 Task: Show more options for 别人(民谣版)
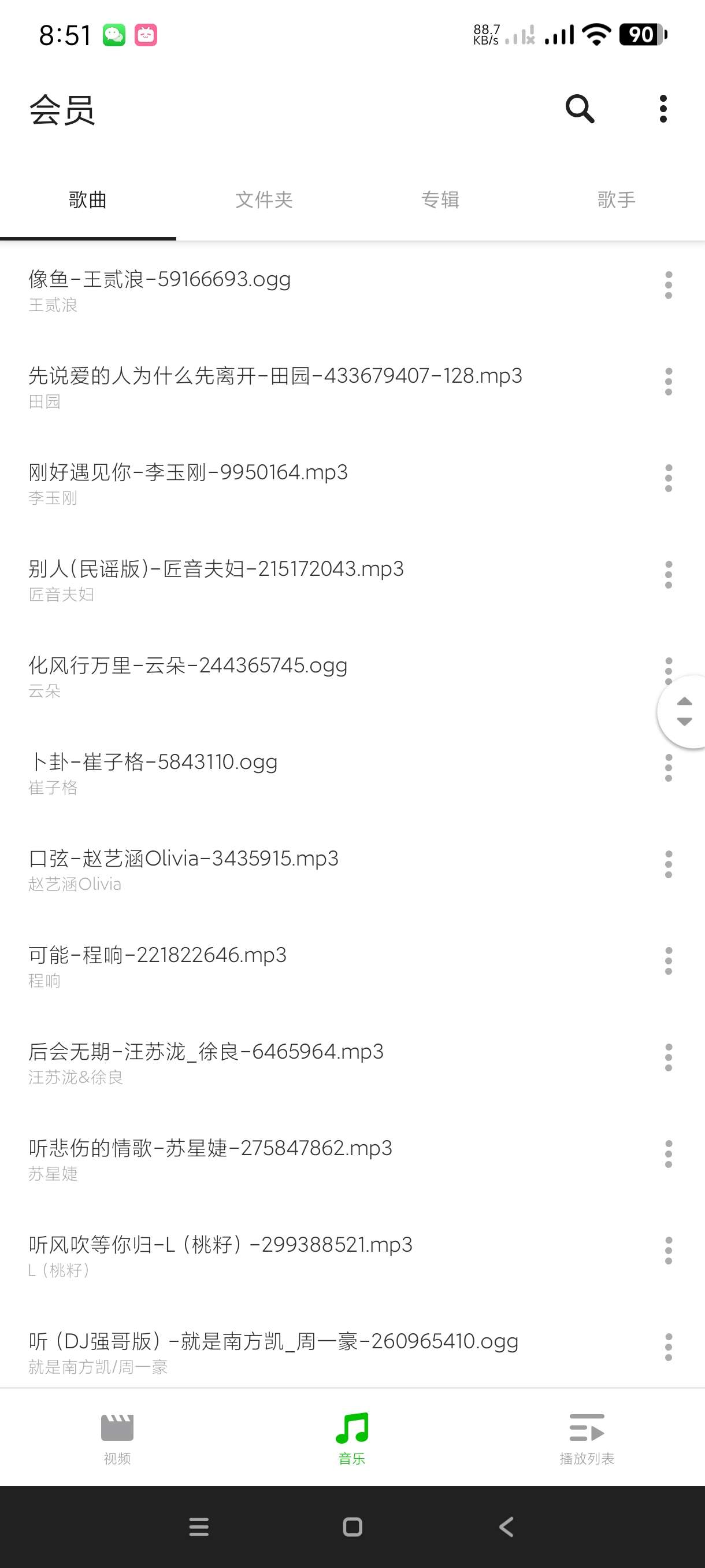[x=668, y=575]
